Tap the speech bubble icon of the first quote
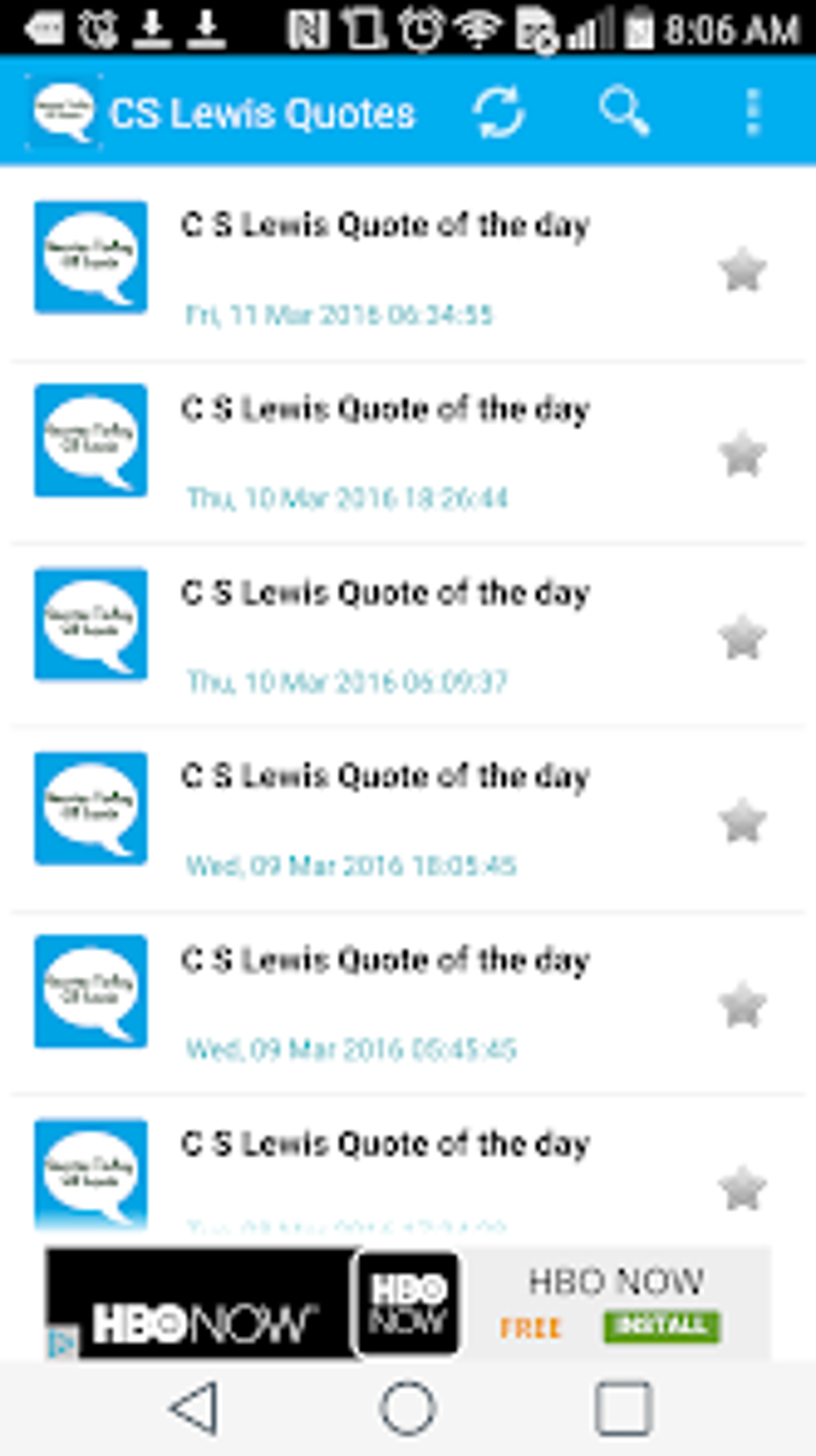 pos(90,259)
